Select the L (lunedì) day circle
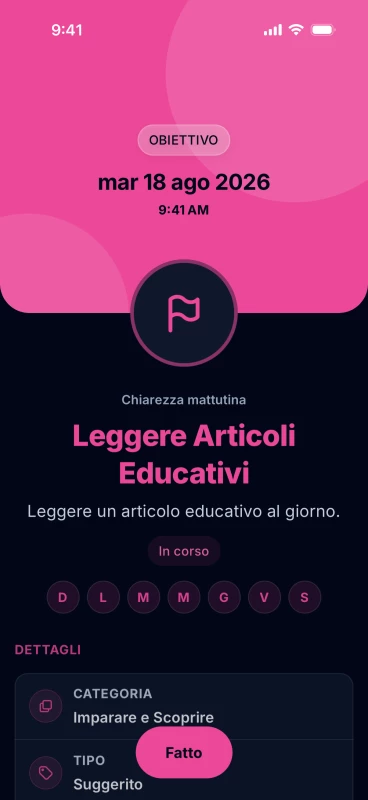368x800 pixels. tap(103, 597)
